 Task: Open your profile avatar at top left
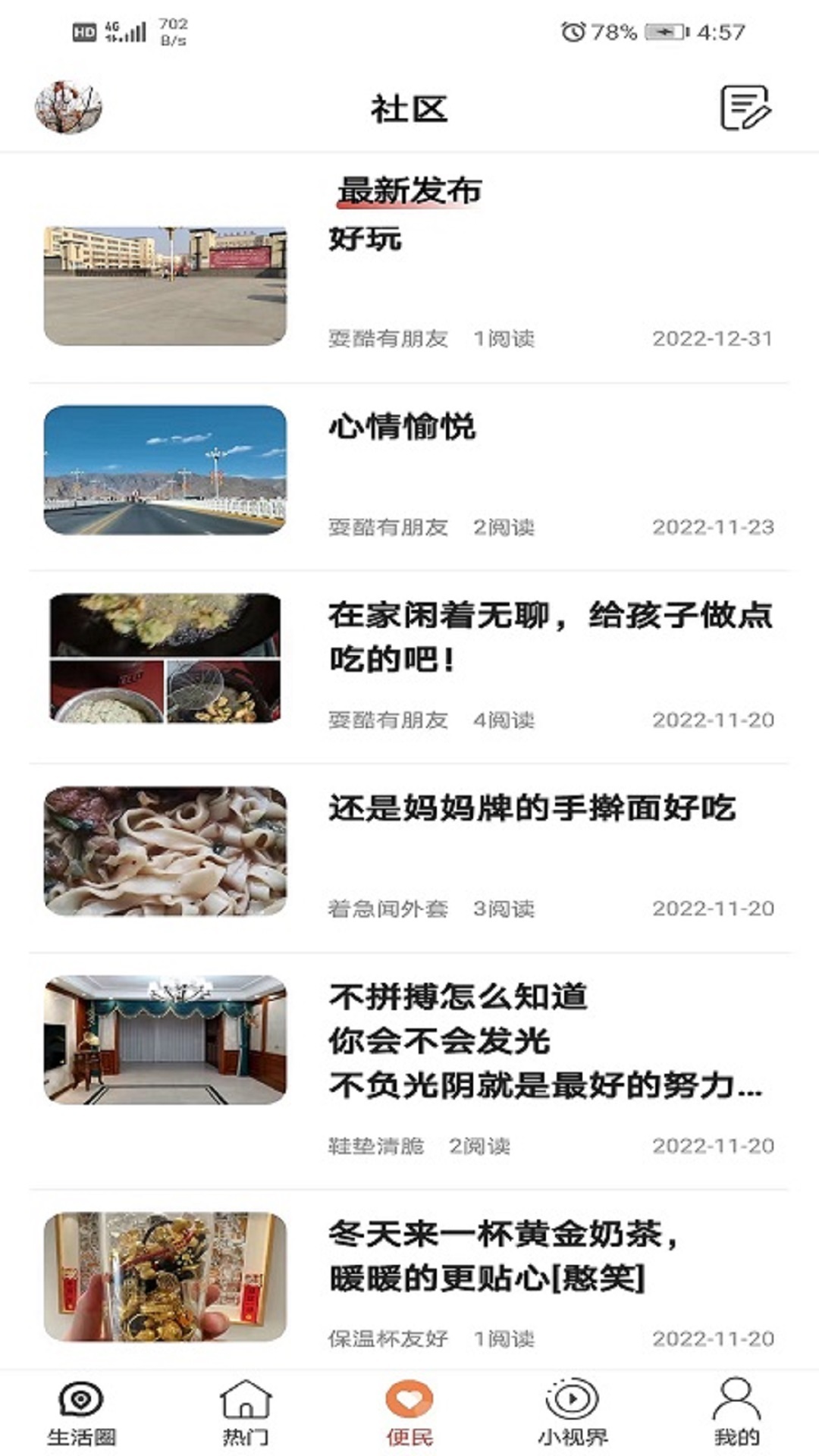pyautogui.click(x=71, y=108)
